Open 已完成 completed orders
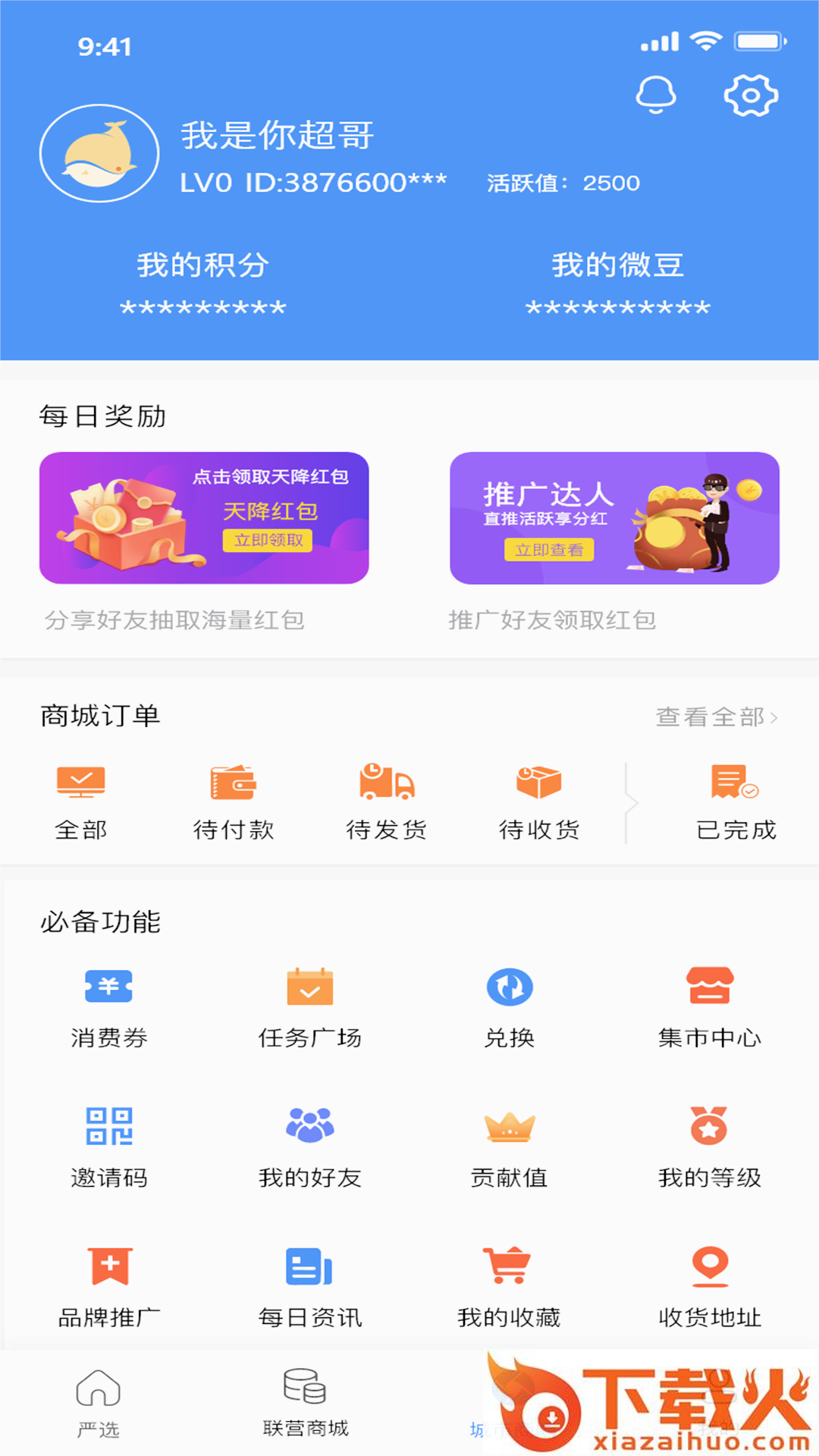 tap(736, 802)
